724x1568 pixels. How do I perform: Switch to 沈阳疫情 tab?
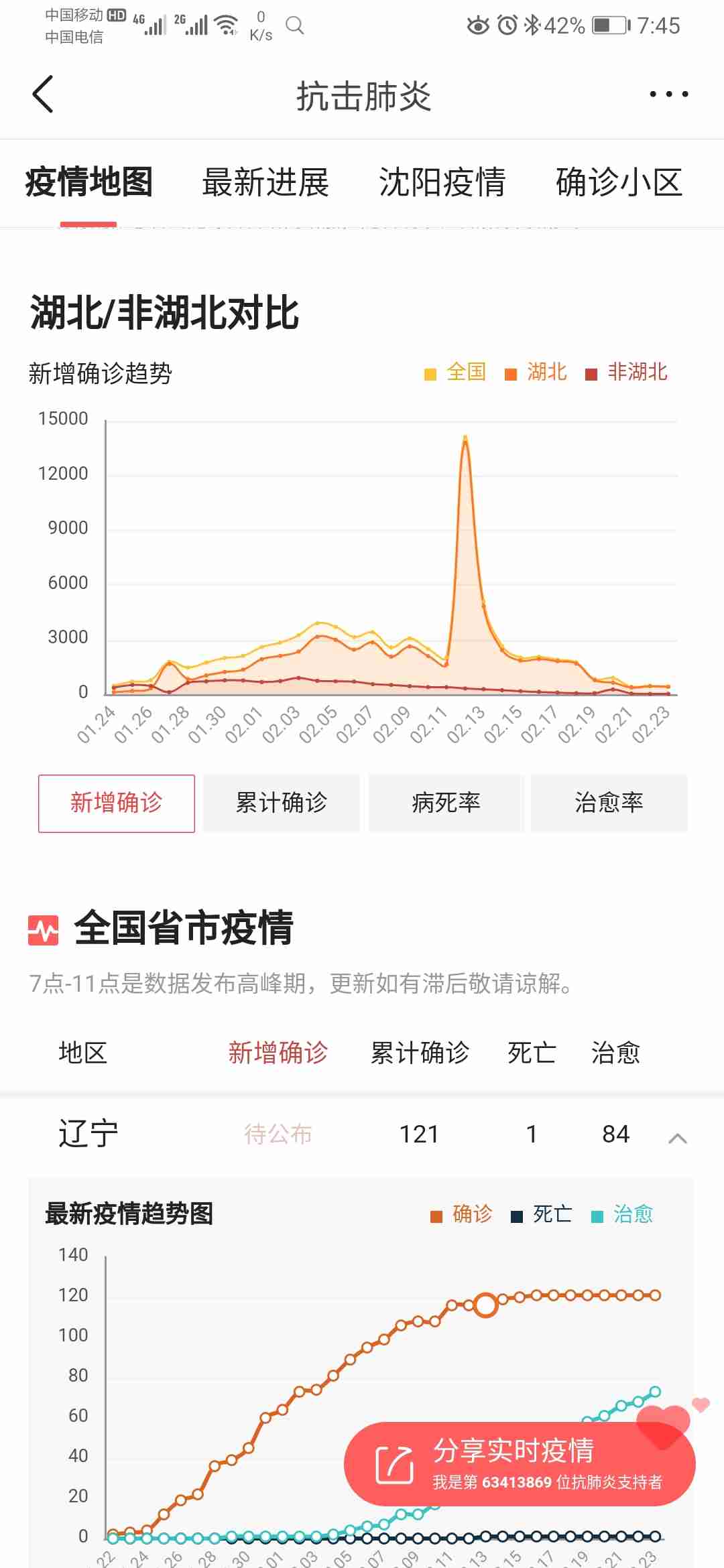coord(442,182)
